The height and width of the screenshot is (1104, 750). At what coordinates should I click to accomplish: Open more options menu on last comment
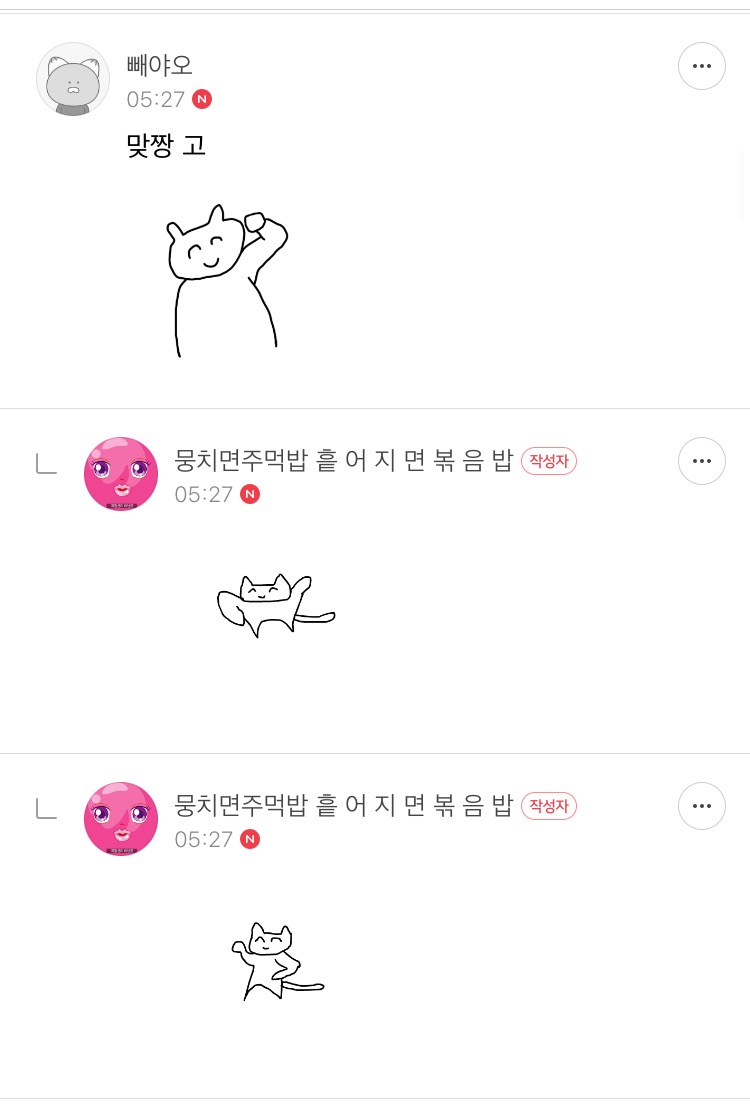pos(702,806)
